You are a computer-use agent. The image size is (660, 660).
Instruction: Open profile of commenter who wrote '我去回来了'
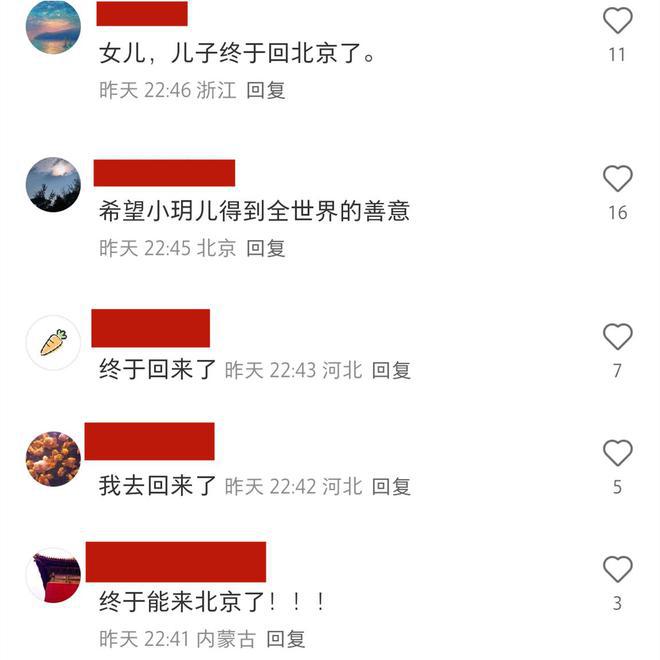pos(53,459)
